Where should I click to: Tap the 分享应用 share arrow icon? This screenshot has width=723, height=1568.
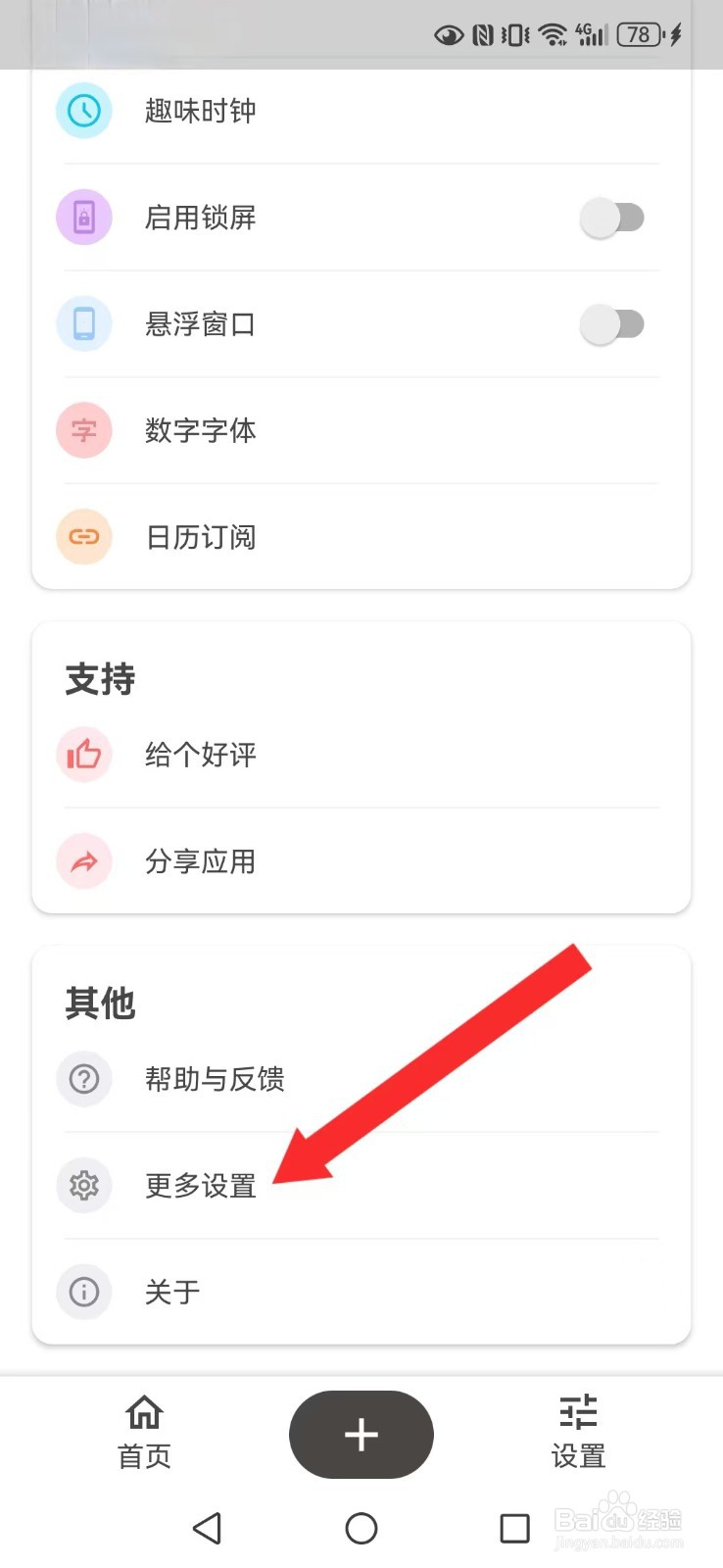[x=83, y=861]
